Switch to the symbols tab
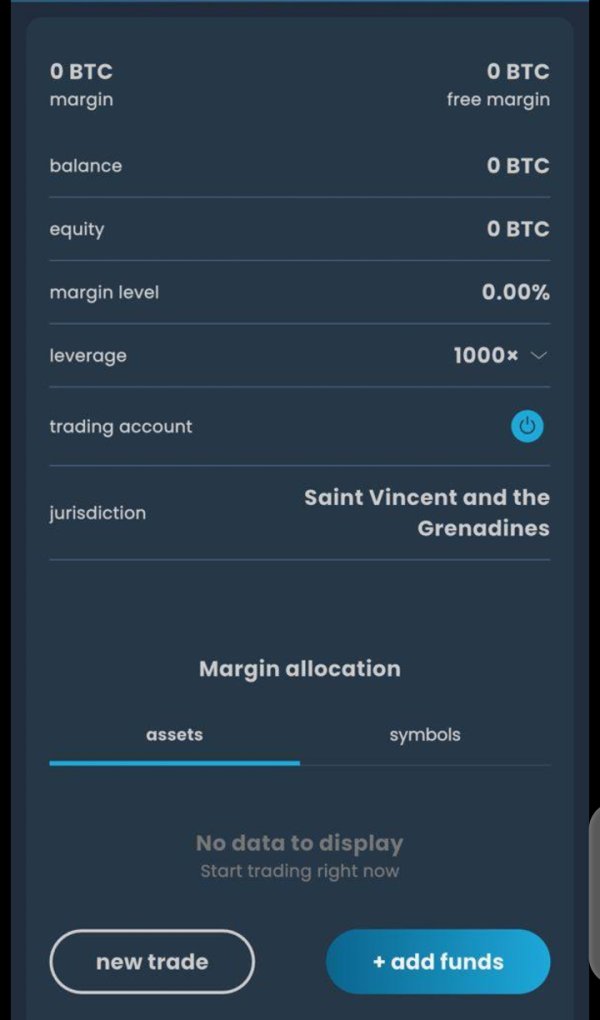 coord(425,735)
